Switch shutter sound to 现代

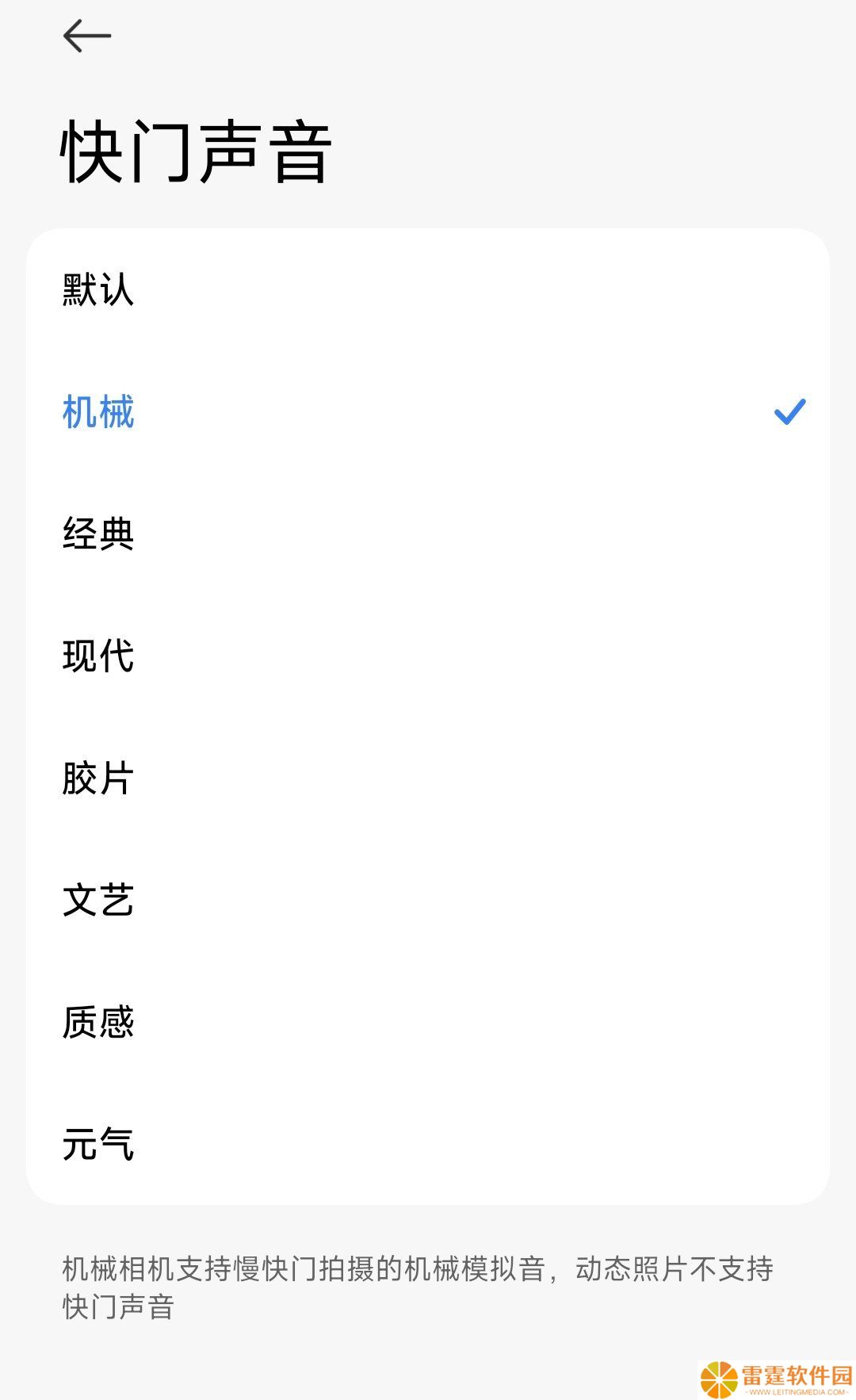coord(428,656)
